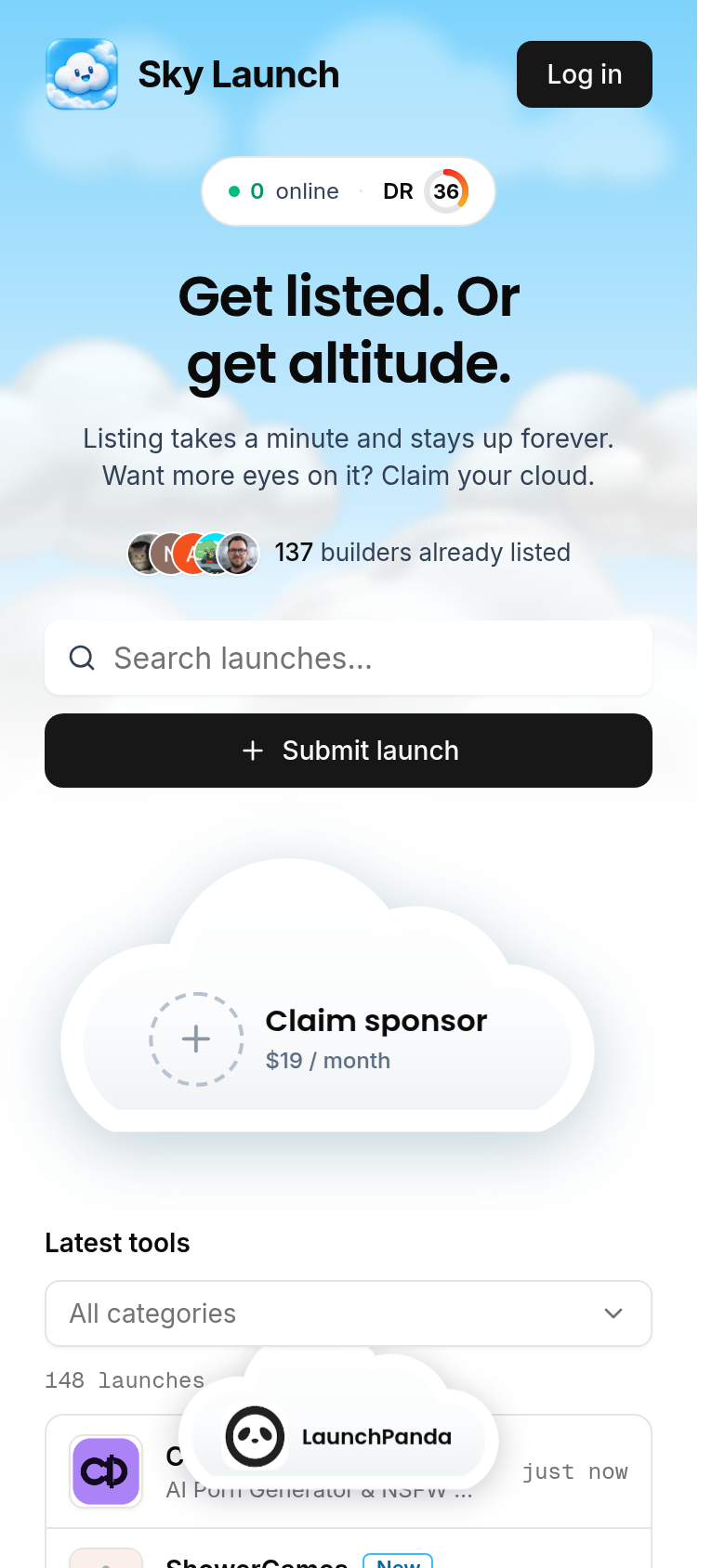The image size is (725, 1568).
Task: Open the Sky Launch home logo
Action: (193, 74)
